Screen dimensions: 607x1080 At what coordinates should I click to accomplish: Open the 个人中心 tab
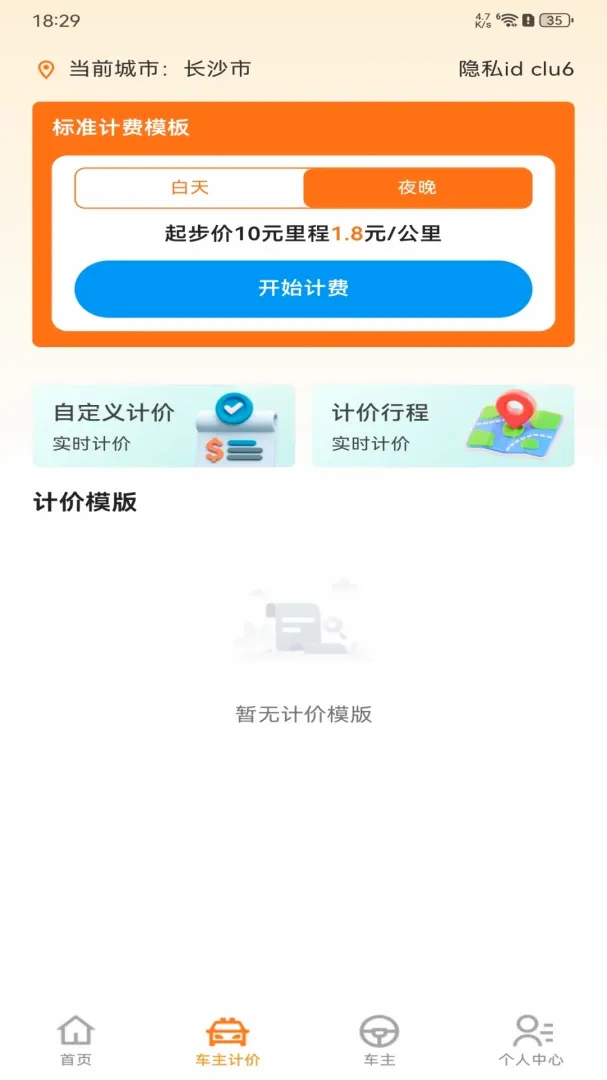pyautogui.click(x=531, y=1040)
